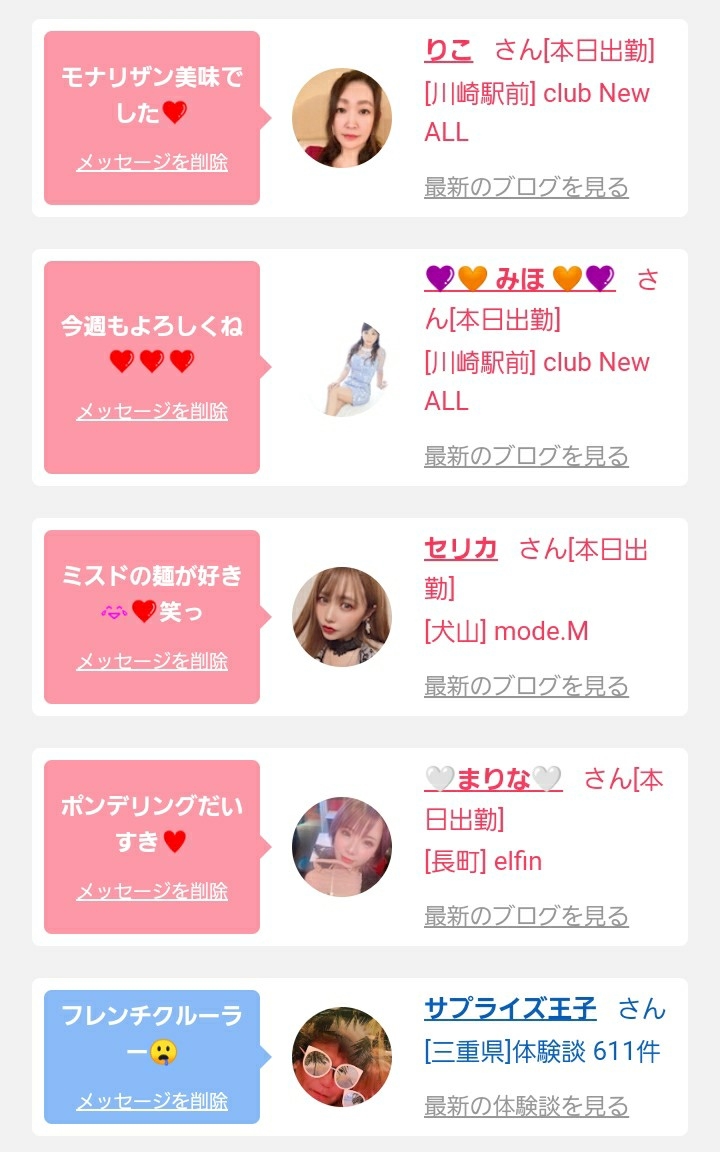View みほ's latest blog
Screen dimensions: 720x1152
[526, 456]
